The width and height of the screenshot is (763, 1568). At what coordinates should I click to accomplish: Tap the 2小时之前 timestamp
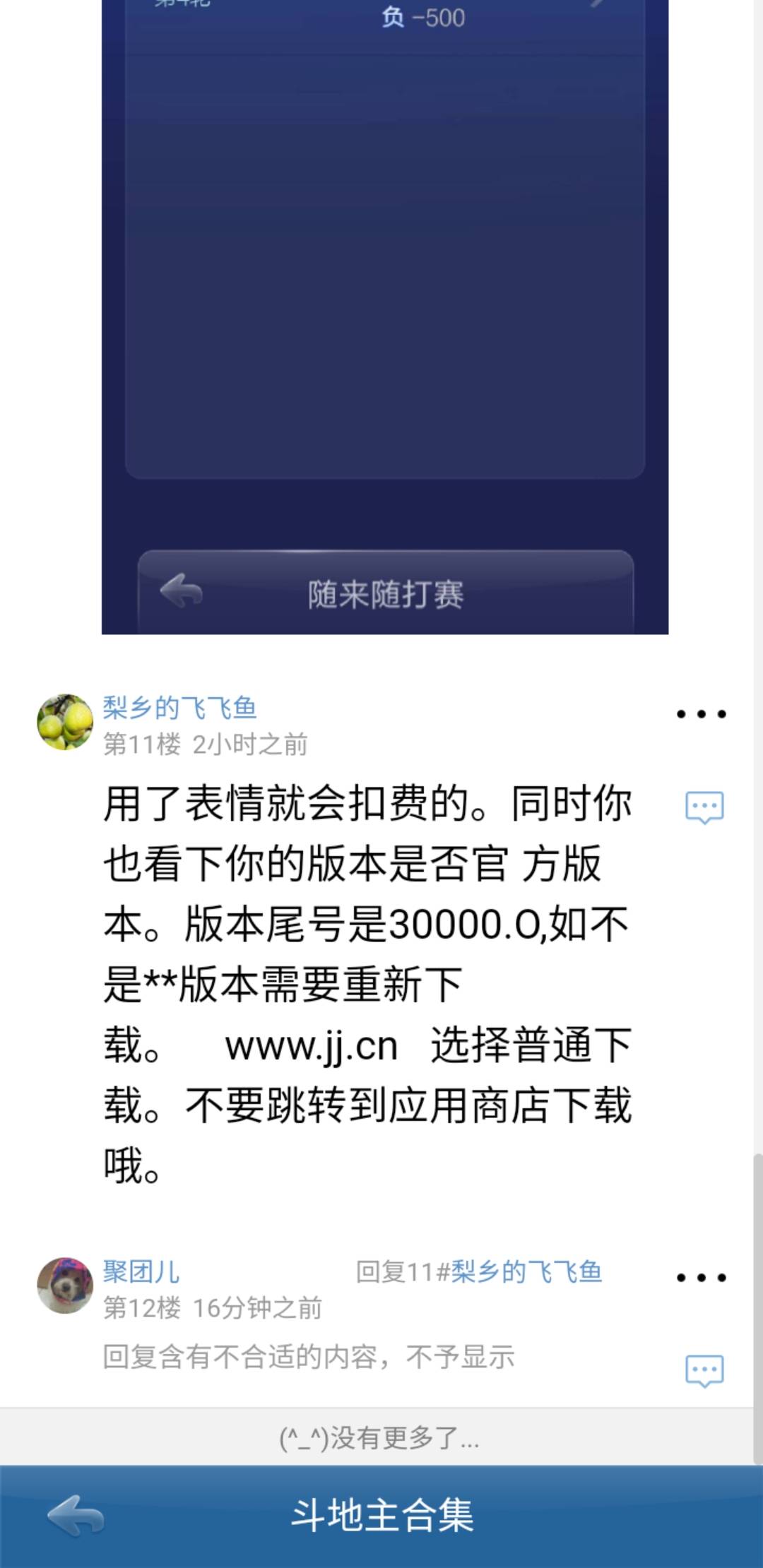tap(249, 745)
